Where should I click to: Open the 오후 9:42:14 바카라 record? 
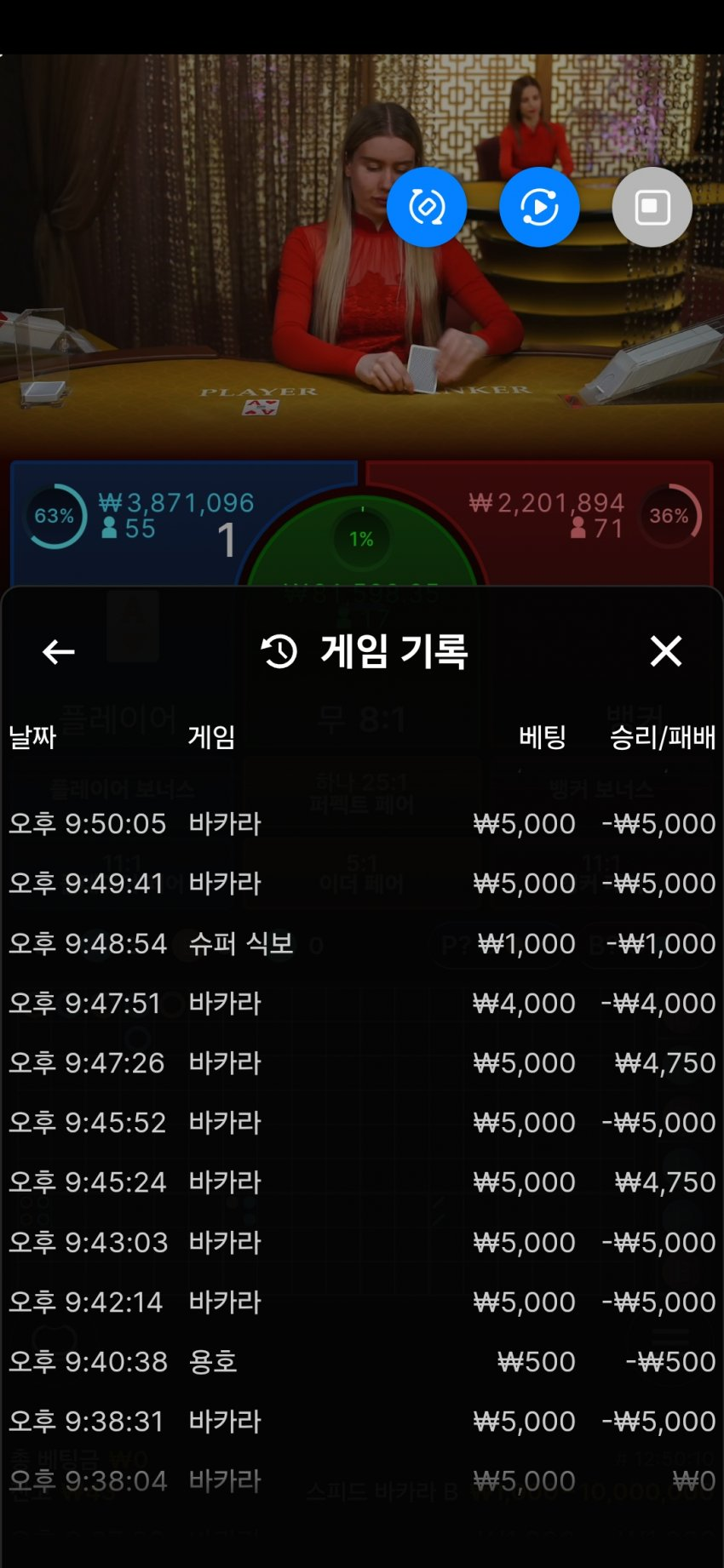pyautogui.click(x=361, y=1302)
